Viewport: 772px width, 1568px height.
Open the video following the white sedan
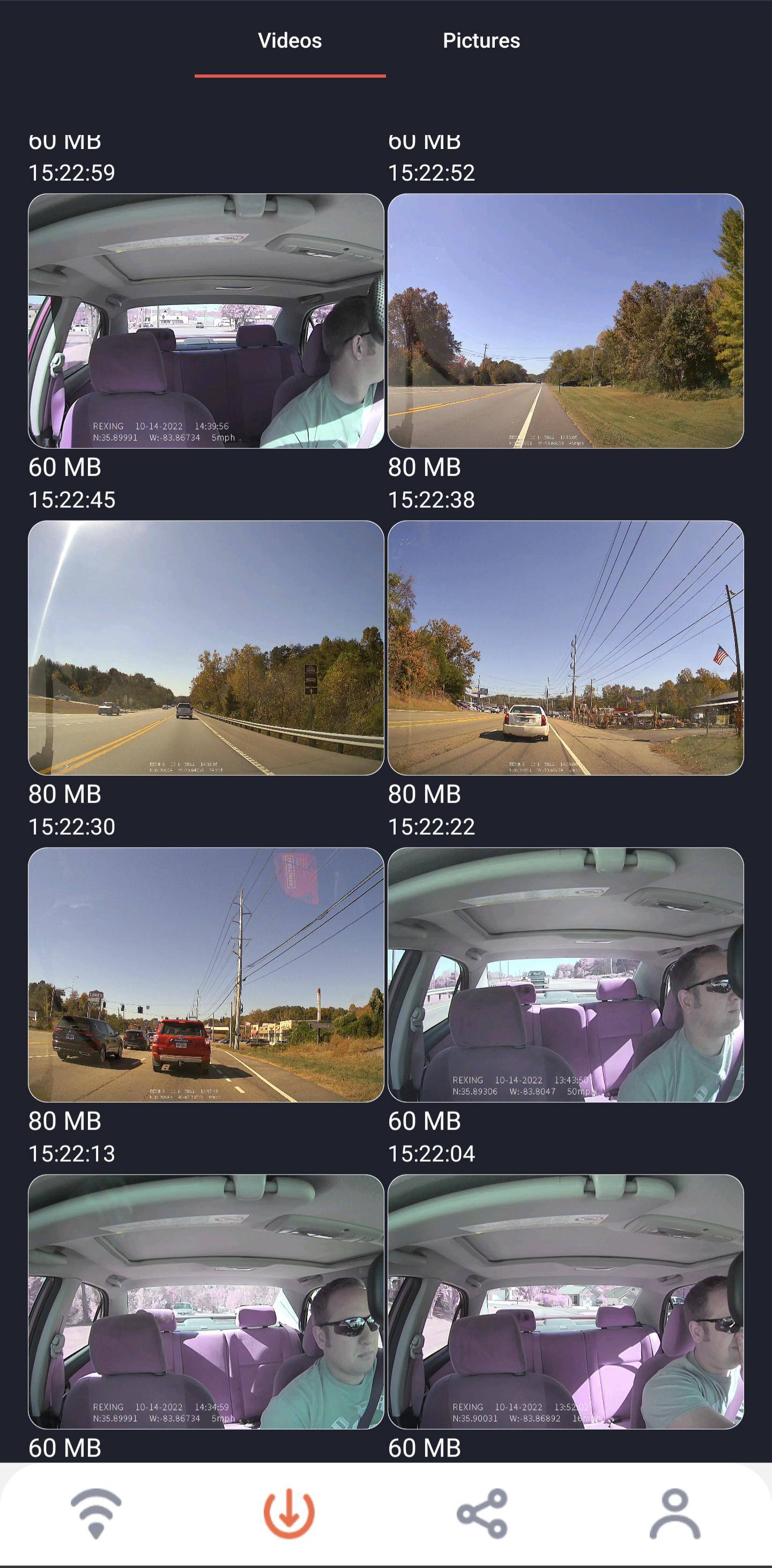point(565,648)
